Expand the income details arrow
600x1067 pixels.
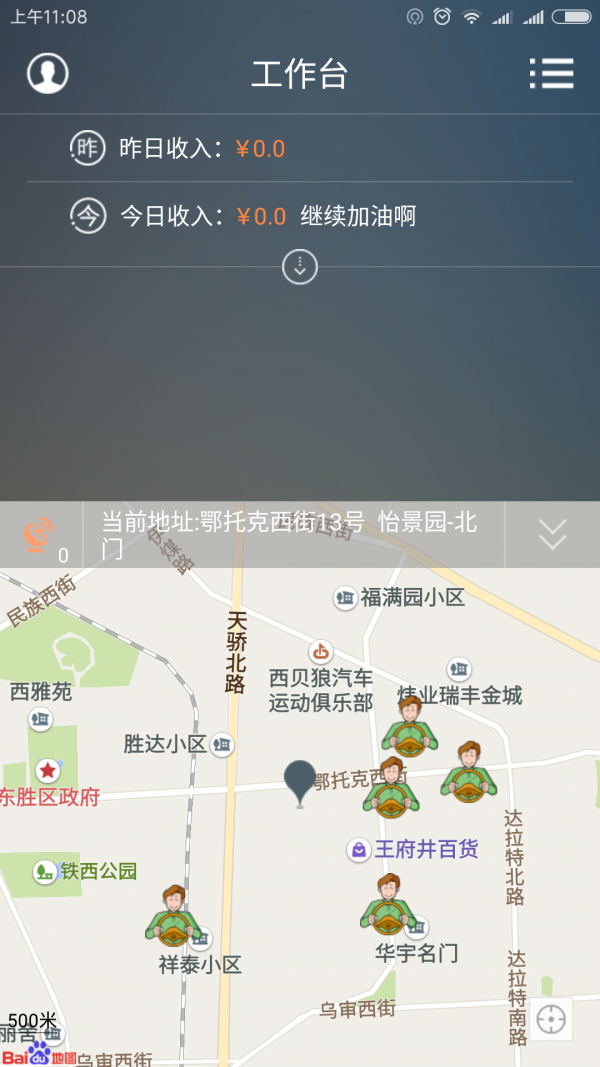tap(299, 266)
